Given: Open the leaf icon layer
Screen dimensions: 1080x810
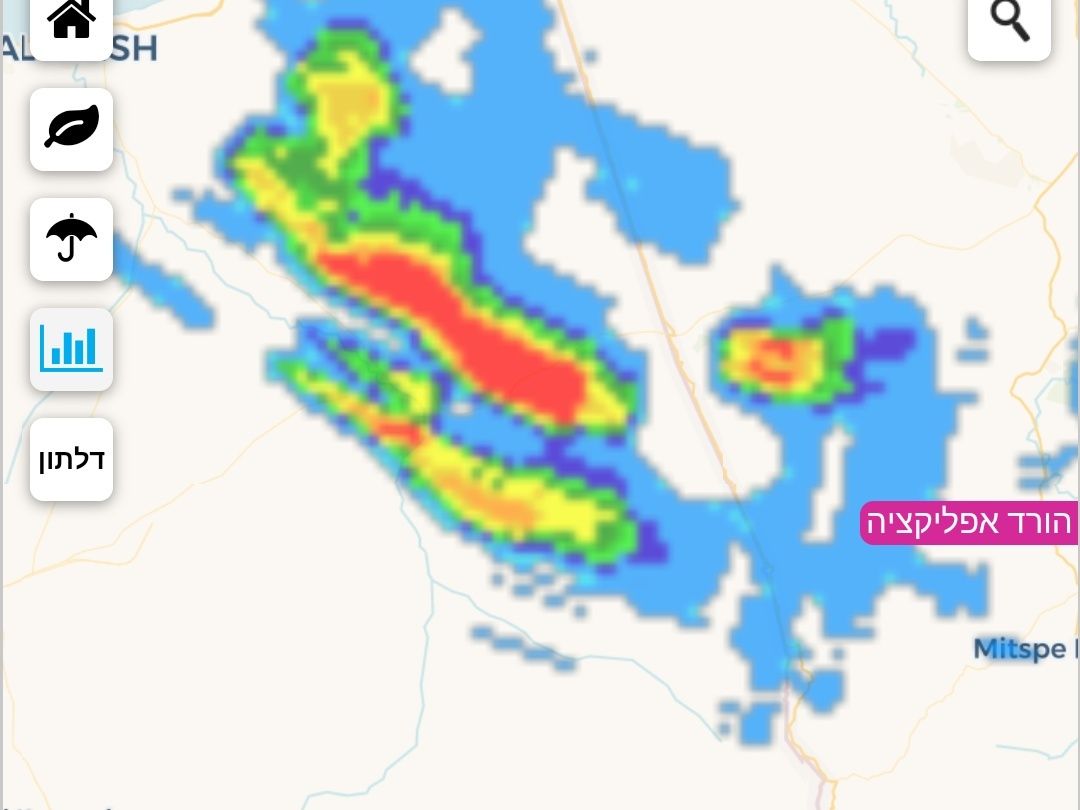Looking at the screenshot, I should tap(71, 129).
